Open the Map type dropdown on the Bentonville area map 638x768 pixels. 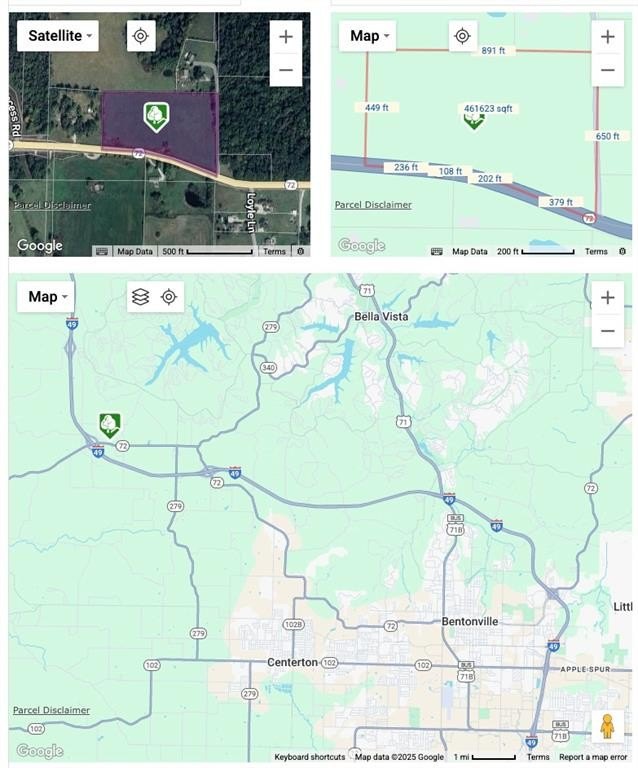[46, 296]
